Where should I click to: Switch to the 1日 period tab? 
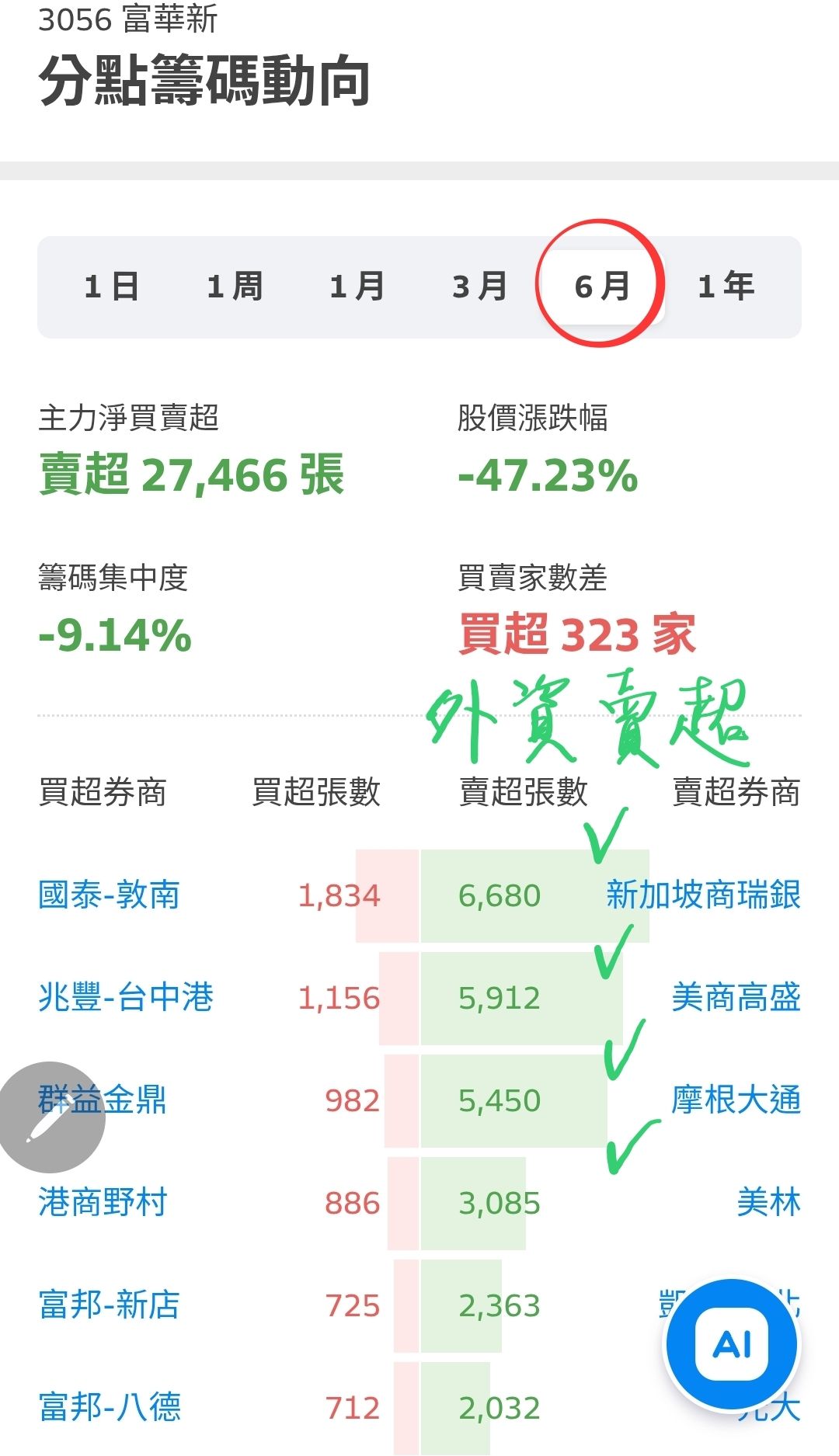point(112,287)
